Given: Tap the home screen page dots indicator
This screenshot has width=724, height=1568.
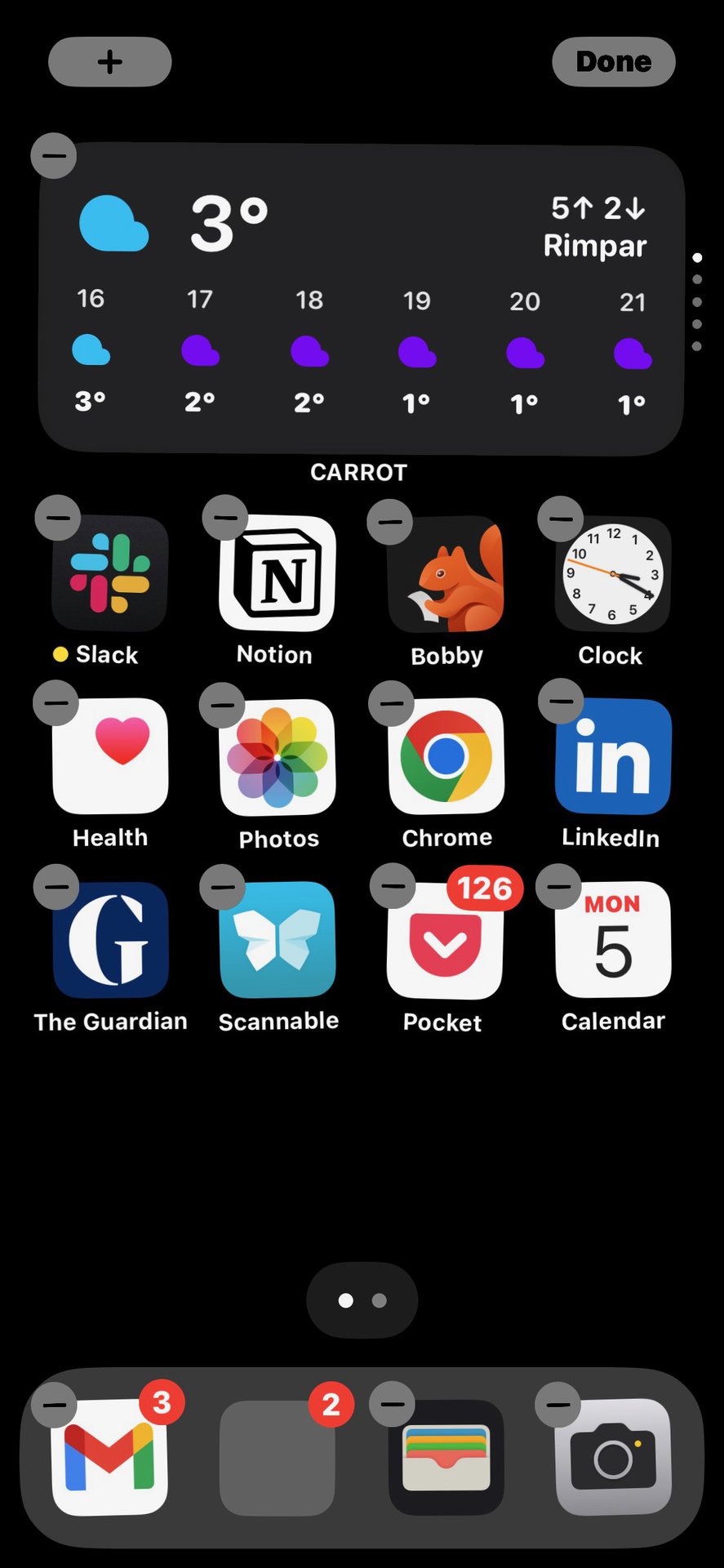Looking at the screenshot, I should (362, 1300).
